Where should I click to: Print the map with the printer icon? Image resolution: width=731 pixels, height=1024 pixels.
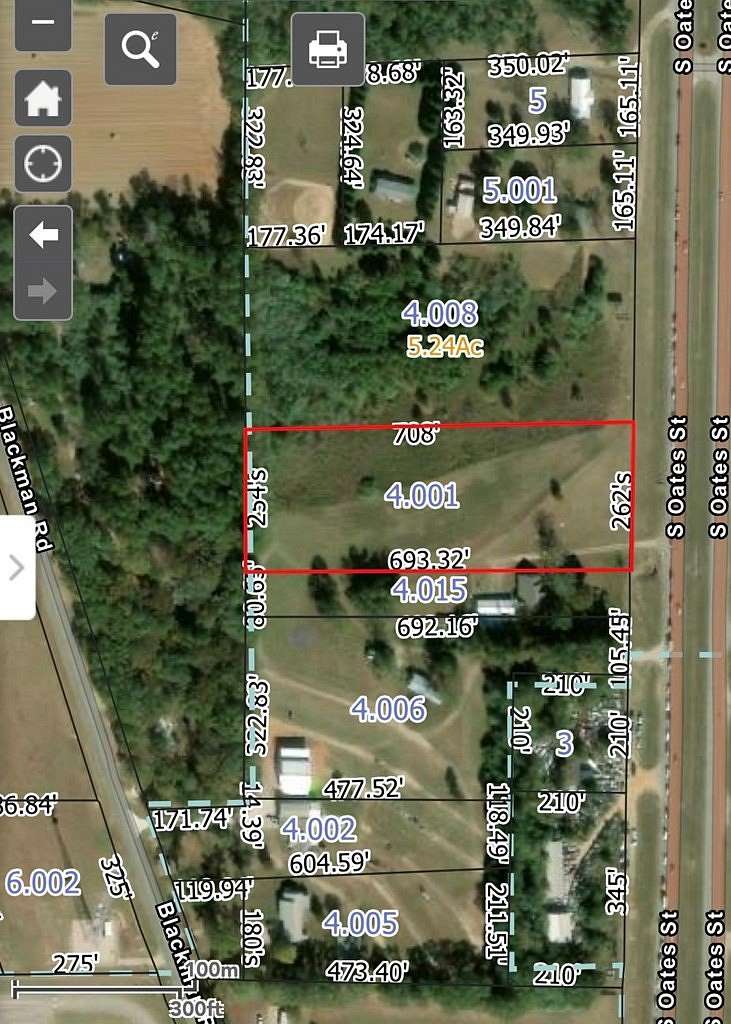pyautogui.click(x=327, y=49)
